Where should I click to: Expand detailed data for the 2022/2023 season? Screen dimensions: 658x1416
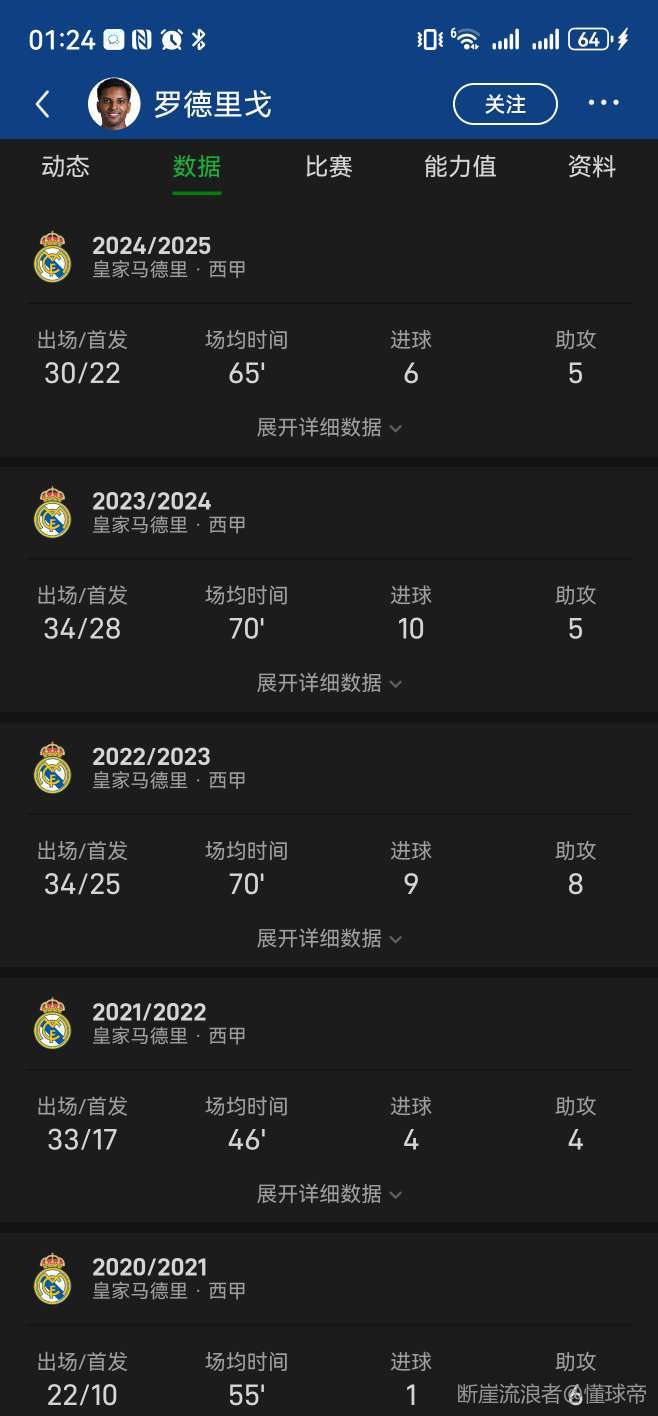pyautogui.click(x=329, y=938)
